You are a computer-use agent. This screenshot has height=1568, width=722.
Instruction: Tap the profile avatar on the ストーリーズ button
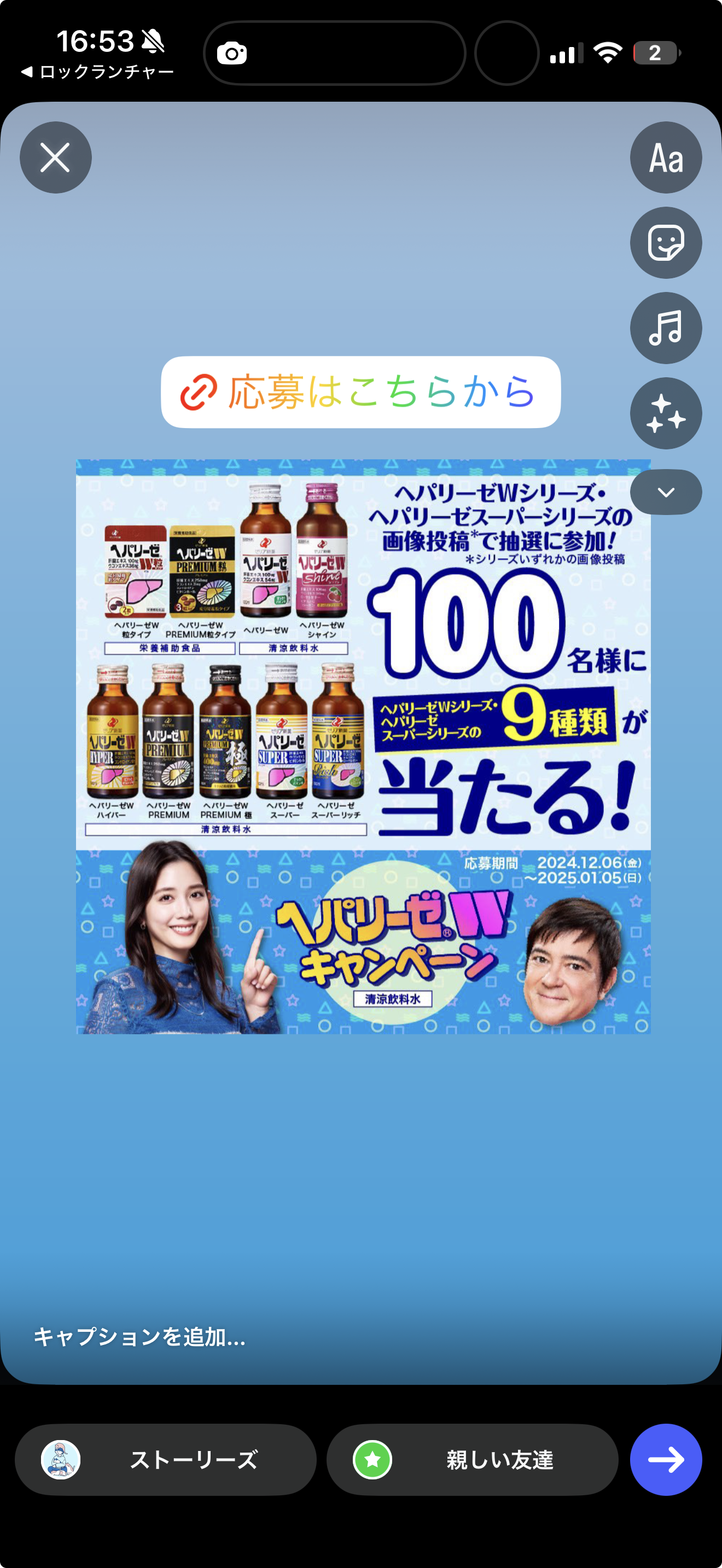[61, 1460]
